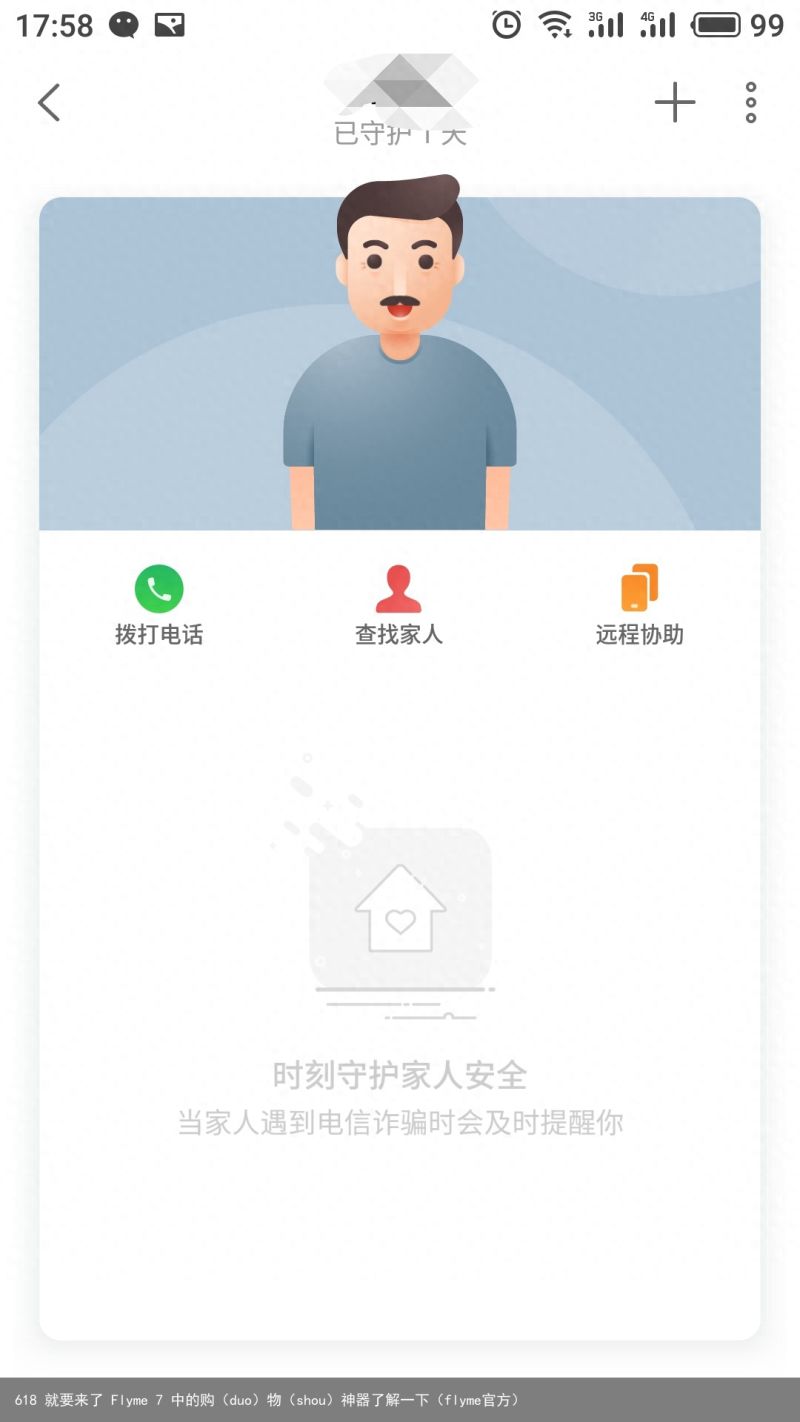Add a family member with plus icon
Image resolution: width=800 pixels, height=1422 pixels.
pyautogui.click(x=675, y=102)
